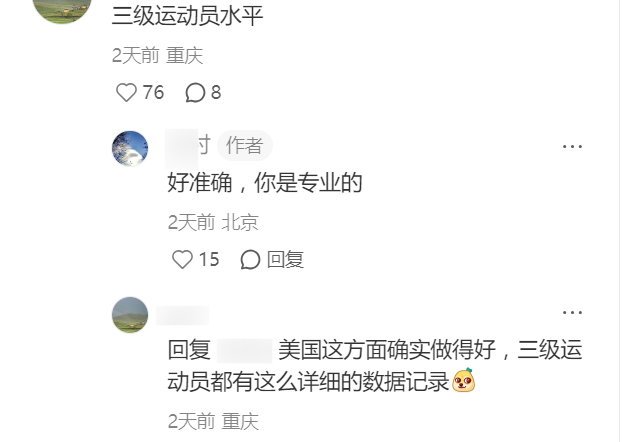
Task: Open the overflow menu on the author's reply
Action: (x=572, y=147)
